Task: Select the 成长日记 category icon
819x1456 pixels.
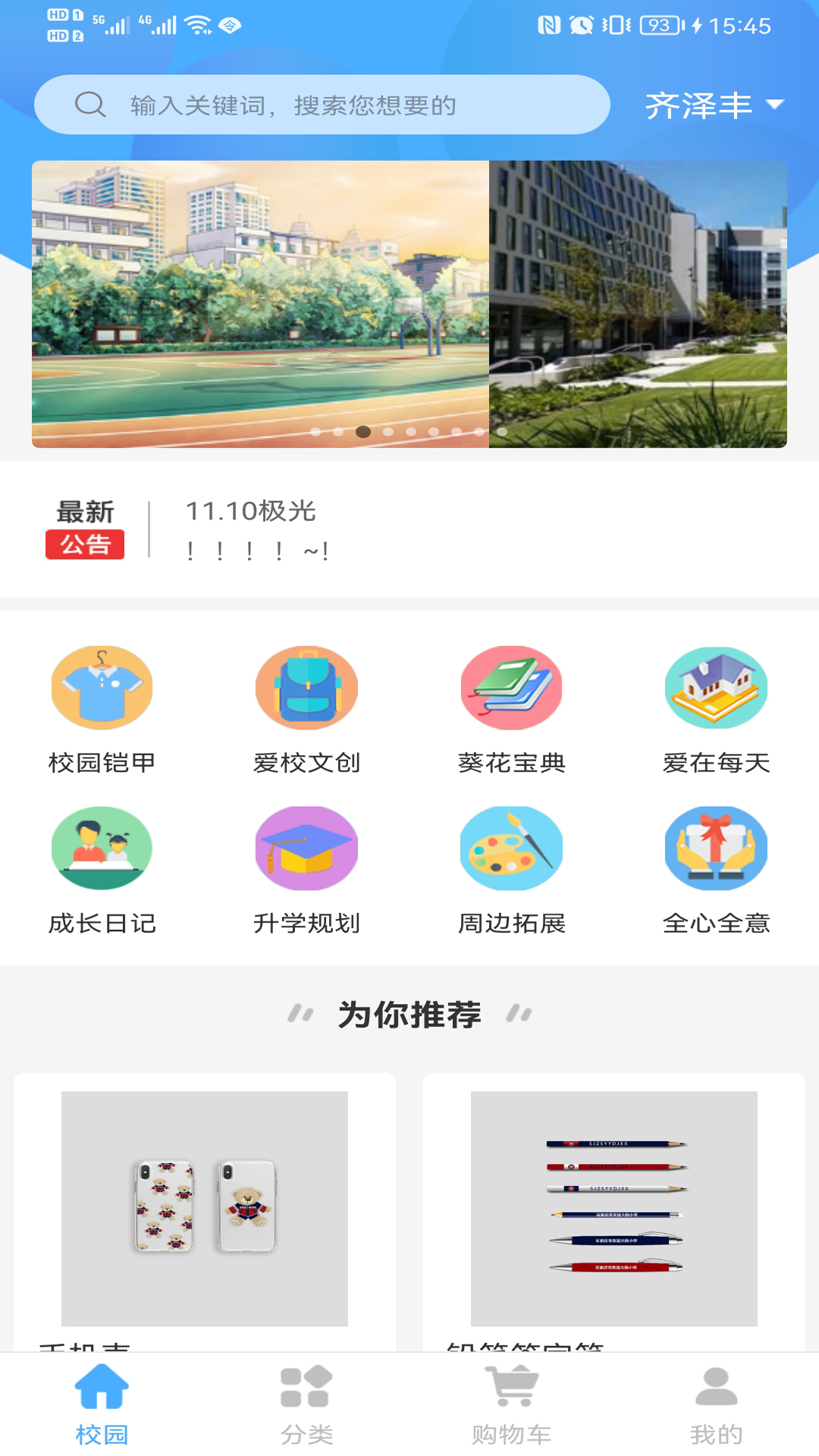Action: click(102, 849)
